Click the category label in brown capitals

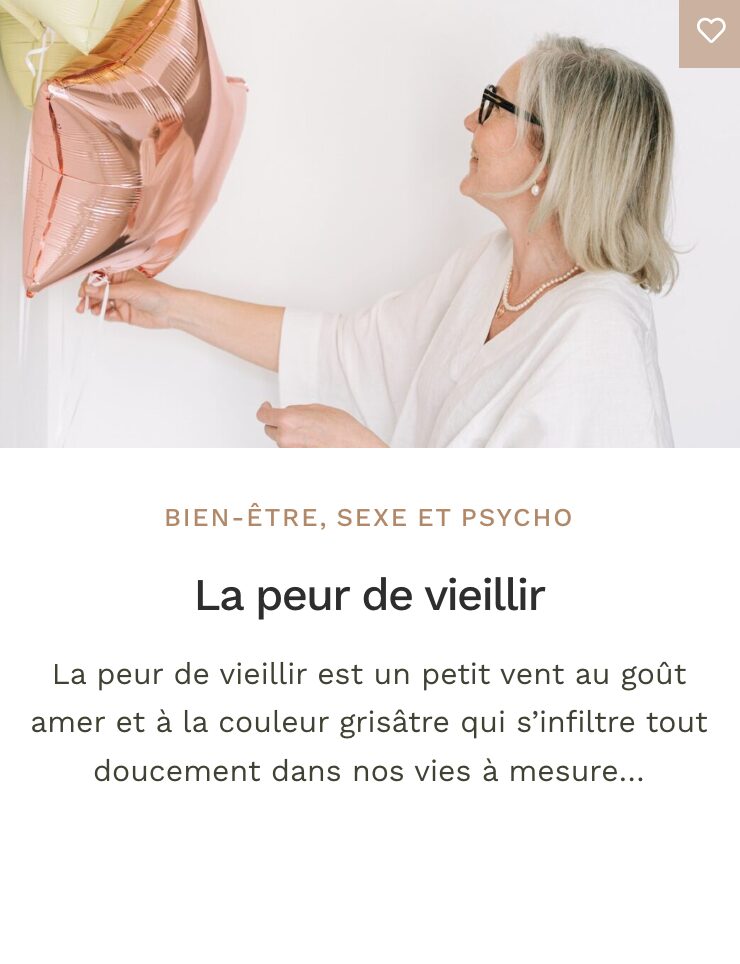369,517
